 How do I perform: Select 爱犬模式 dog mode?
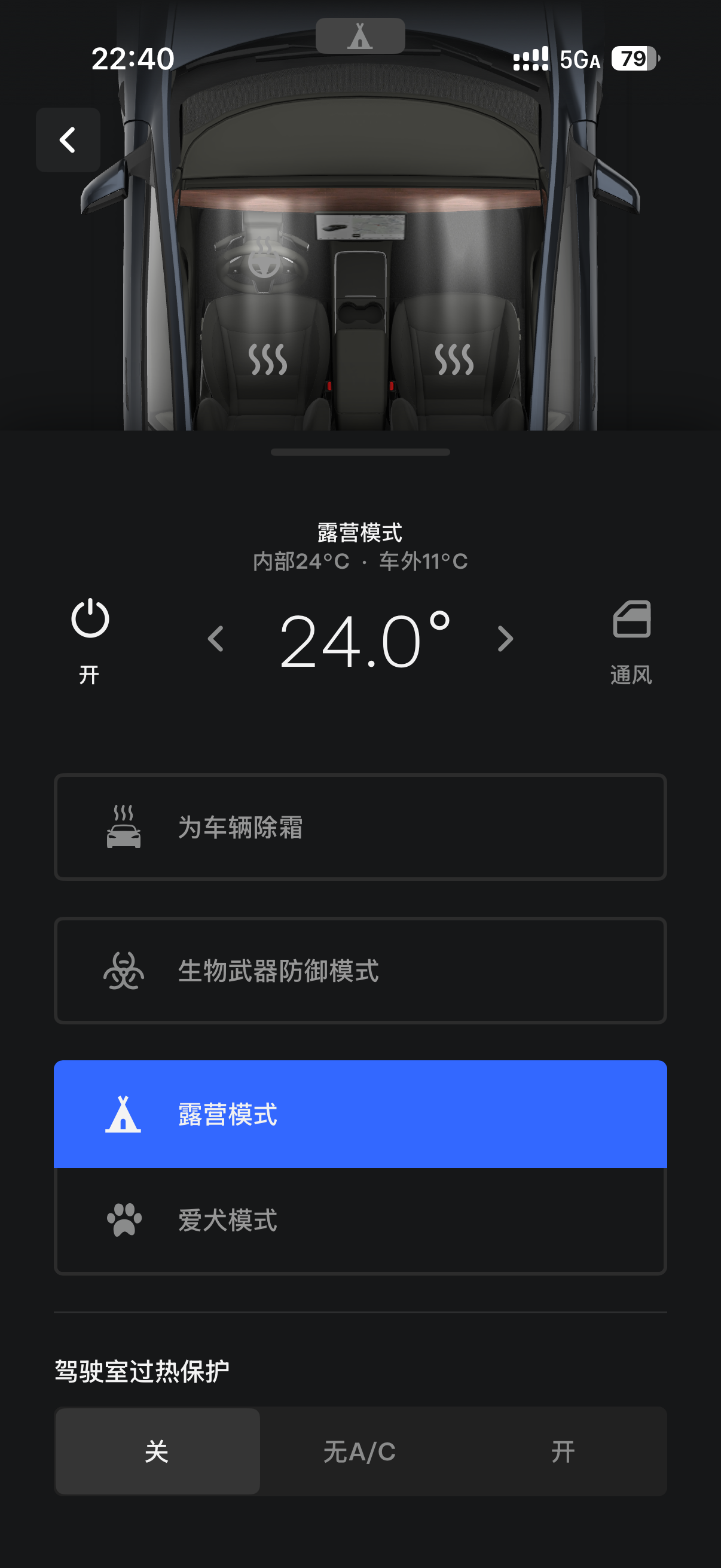coord(360,1221)
